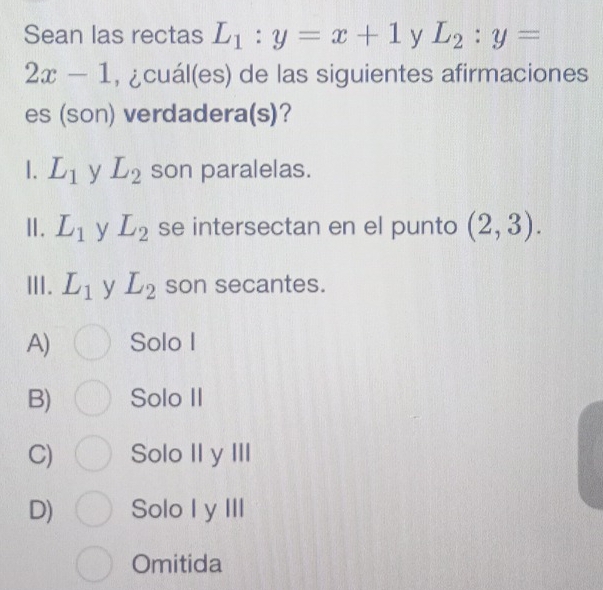Select answer A) Solo I
Screen dimensions: 603x590
tap(92, 342)
